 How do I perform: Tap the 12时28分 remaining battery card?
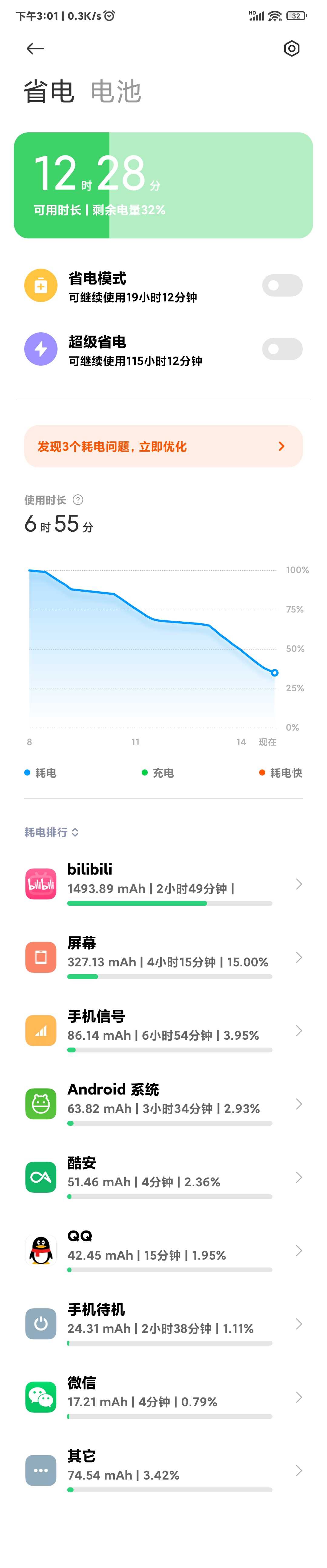163,185
